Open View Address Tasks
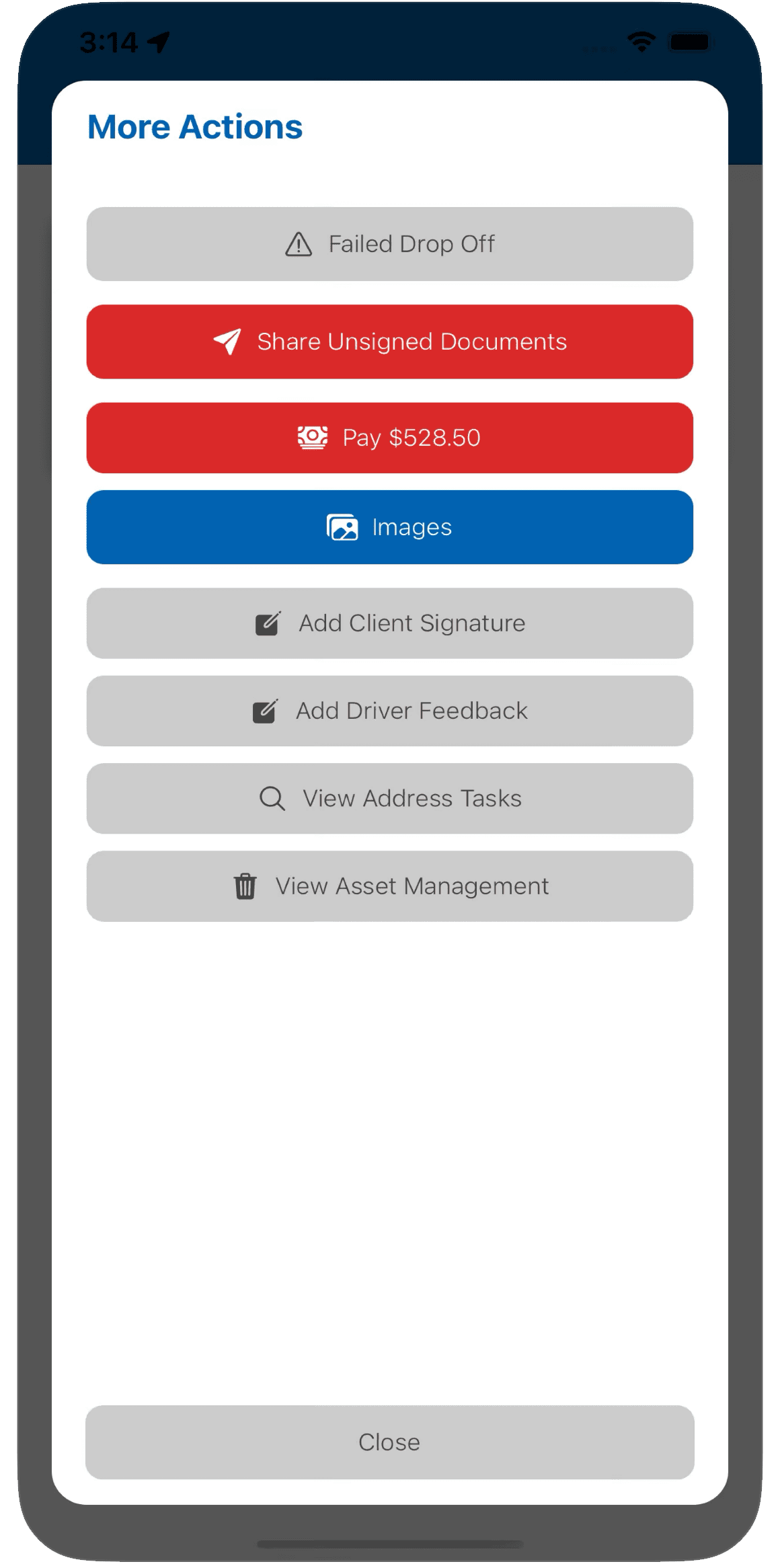Viewport: 780px width, 1568px height. point(390,799)
